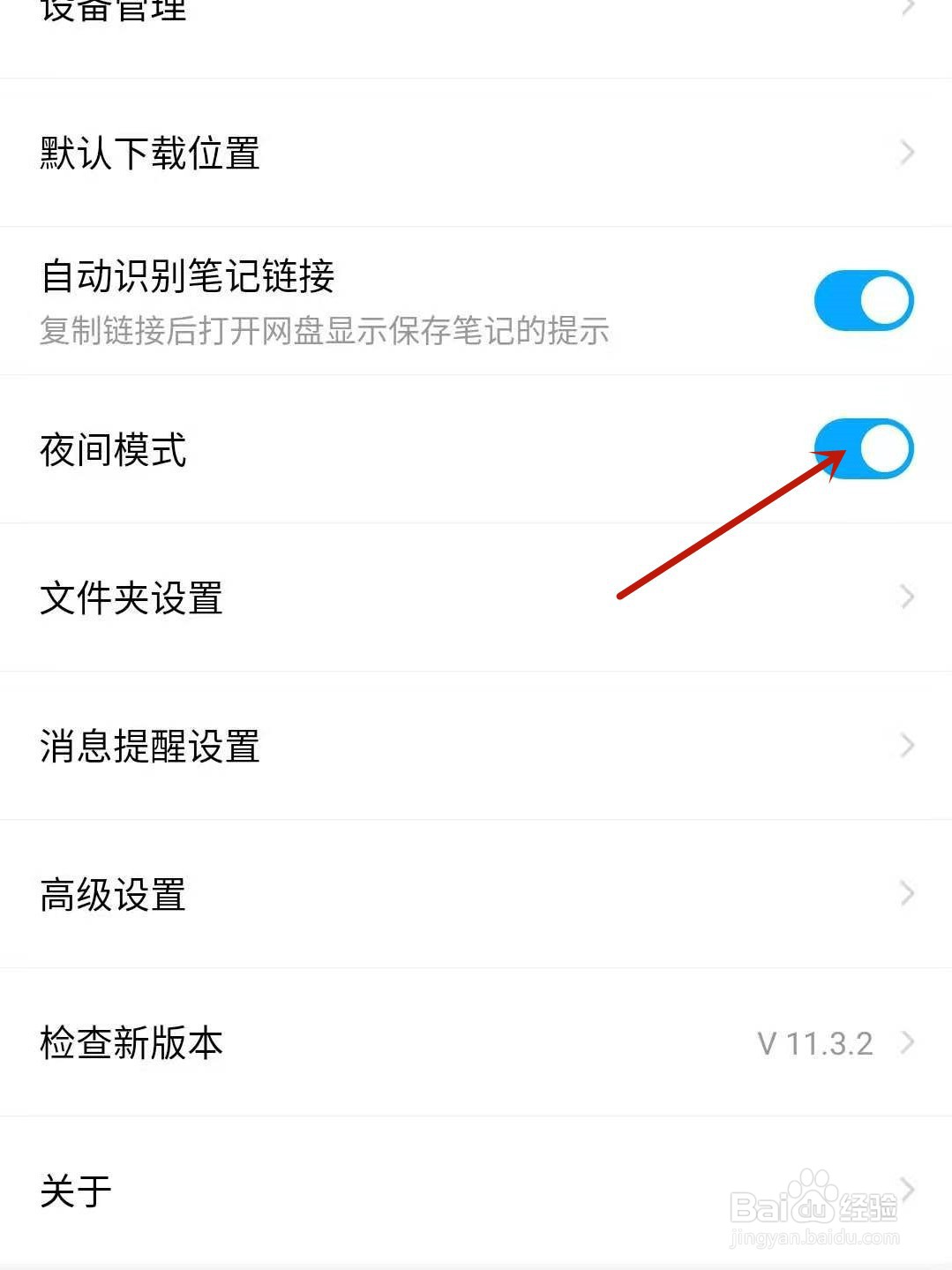This screenshot has width=952, height=1270.
Task: Click the blue Night Mode toggle knob
Action: pyautogui.click(x=885, y=448)
